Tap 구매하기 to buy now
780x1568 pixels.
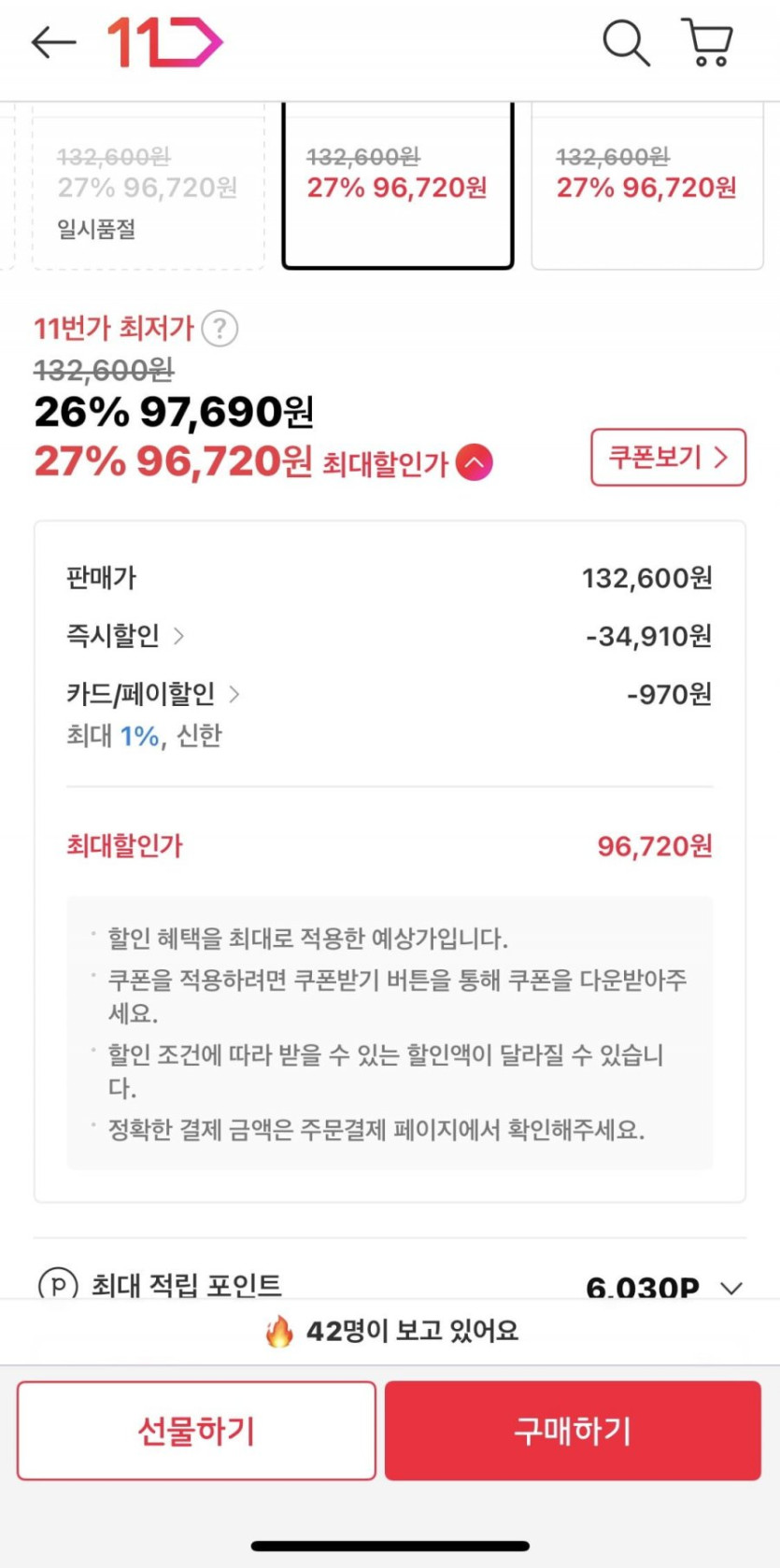click(573, 1431)
